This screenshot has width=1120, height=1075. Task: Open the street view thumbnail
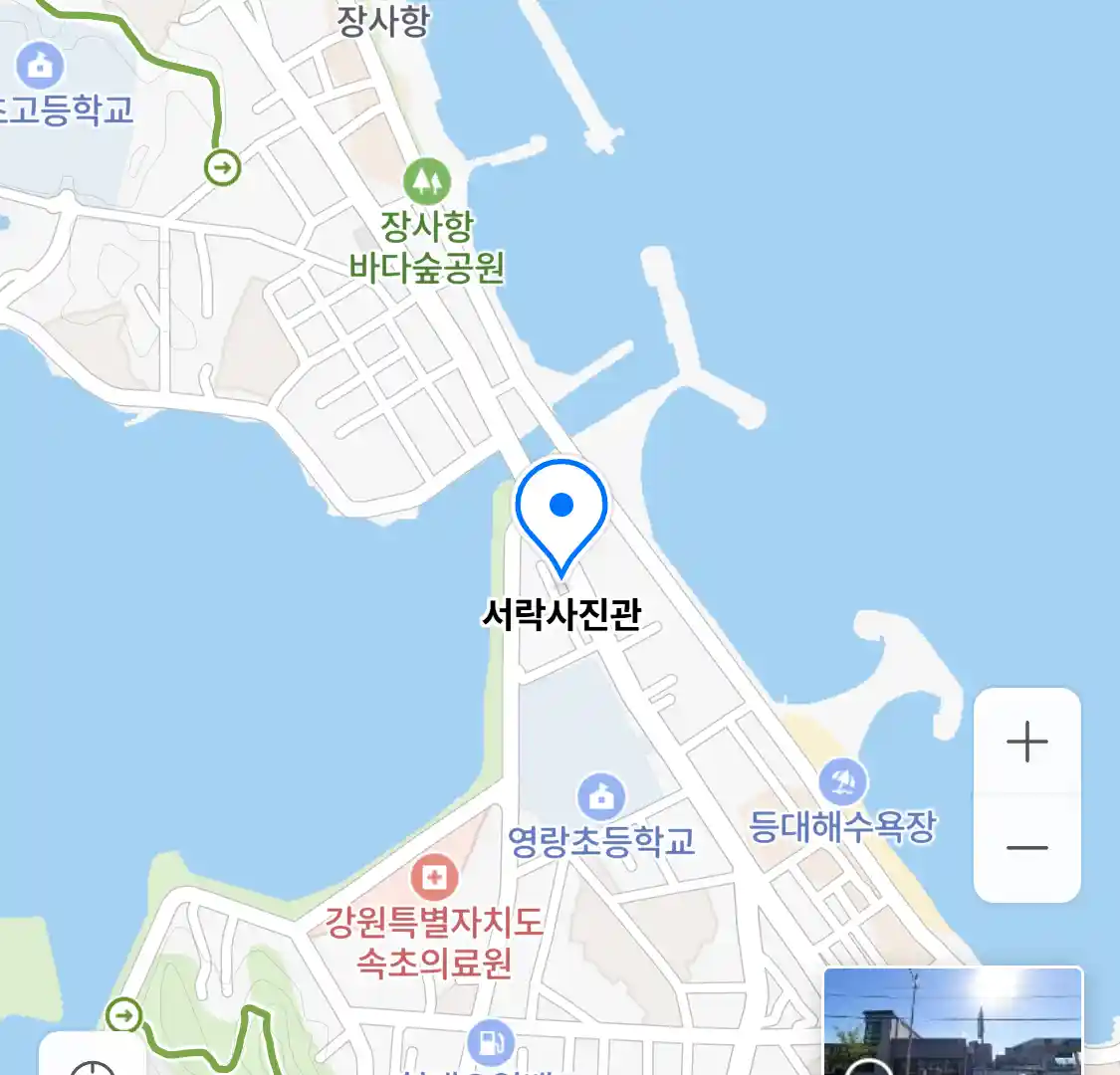pyautogui.click(x=953, y=1021)
